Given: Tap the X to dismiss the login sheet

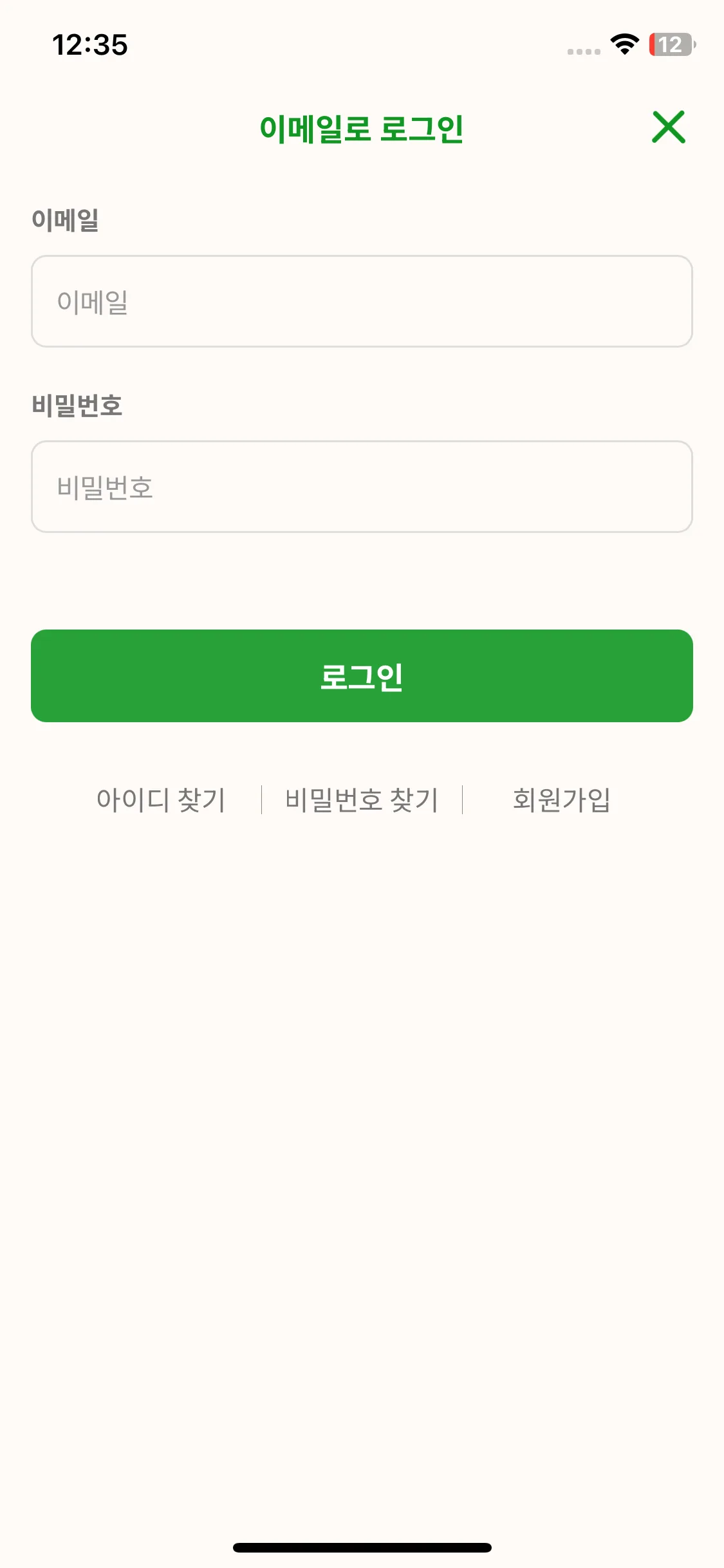Looking at the screenshot, I should point(668,127).
